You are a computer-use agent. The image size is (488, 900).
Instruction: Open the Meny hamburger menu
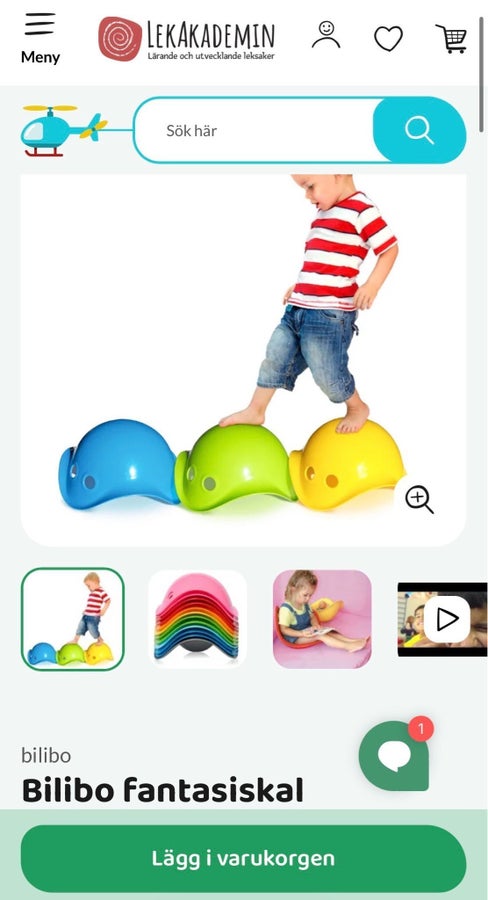40,38
